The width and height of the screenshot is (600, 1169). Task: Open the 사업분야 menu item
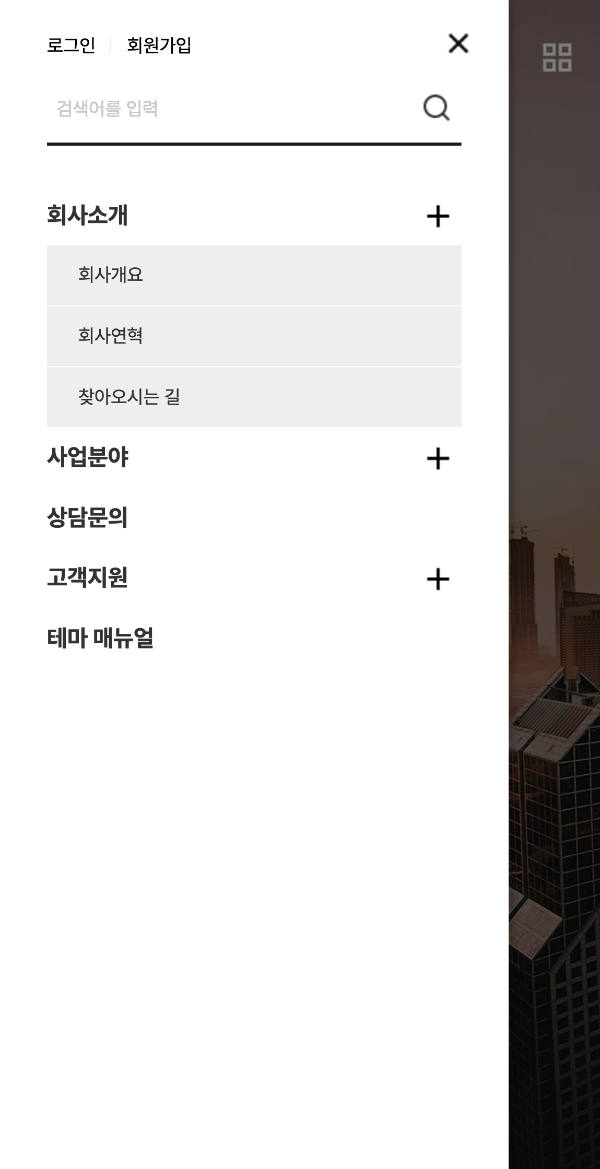[x=88, y=457]
